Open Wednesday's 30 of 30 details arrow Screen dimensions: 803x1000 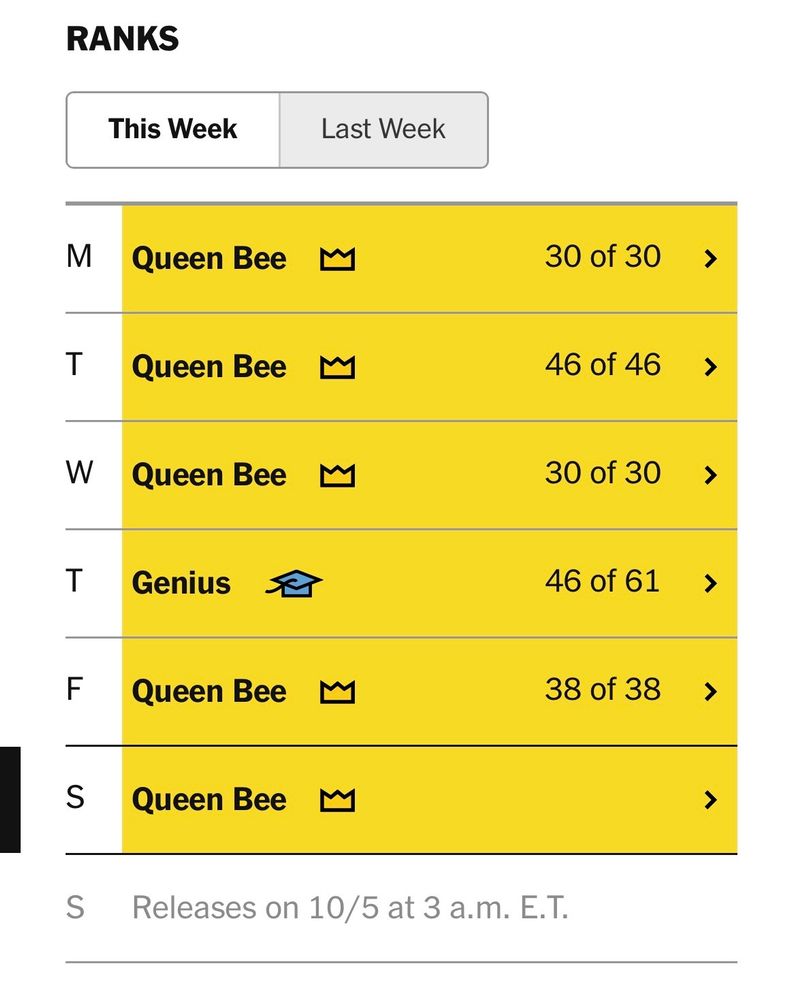point(711,474)
